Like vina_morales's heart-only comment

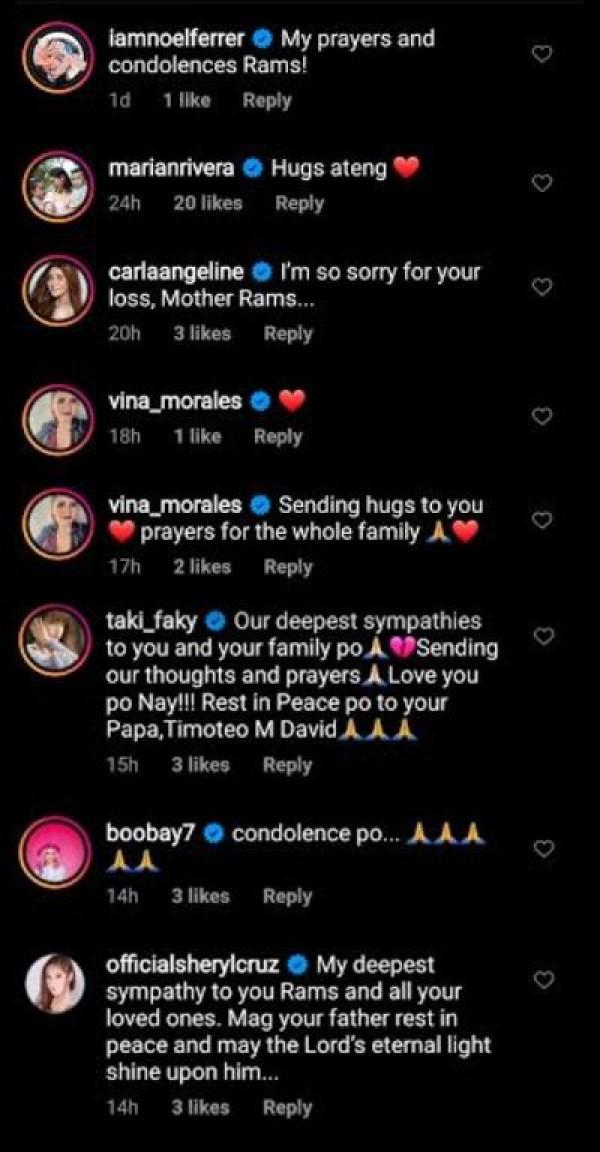541,416
